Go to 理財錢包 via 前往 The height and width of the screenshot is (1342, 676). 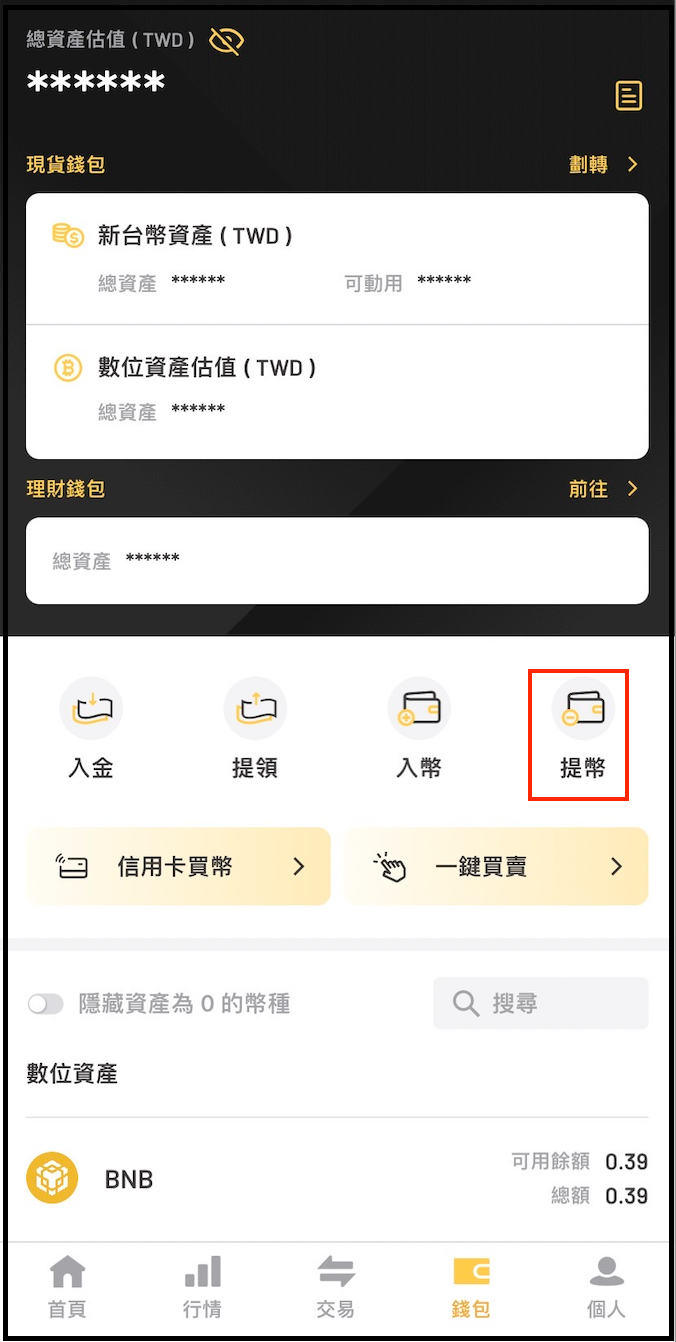click(x=603, y=489)
